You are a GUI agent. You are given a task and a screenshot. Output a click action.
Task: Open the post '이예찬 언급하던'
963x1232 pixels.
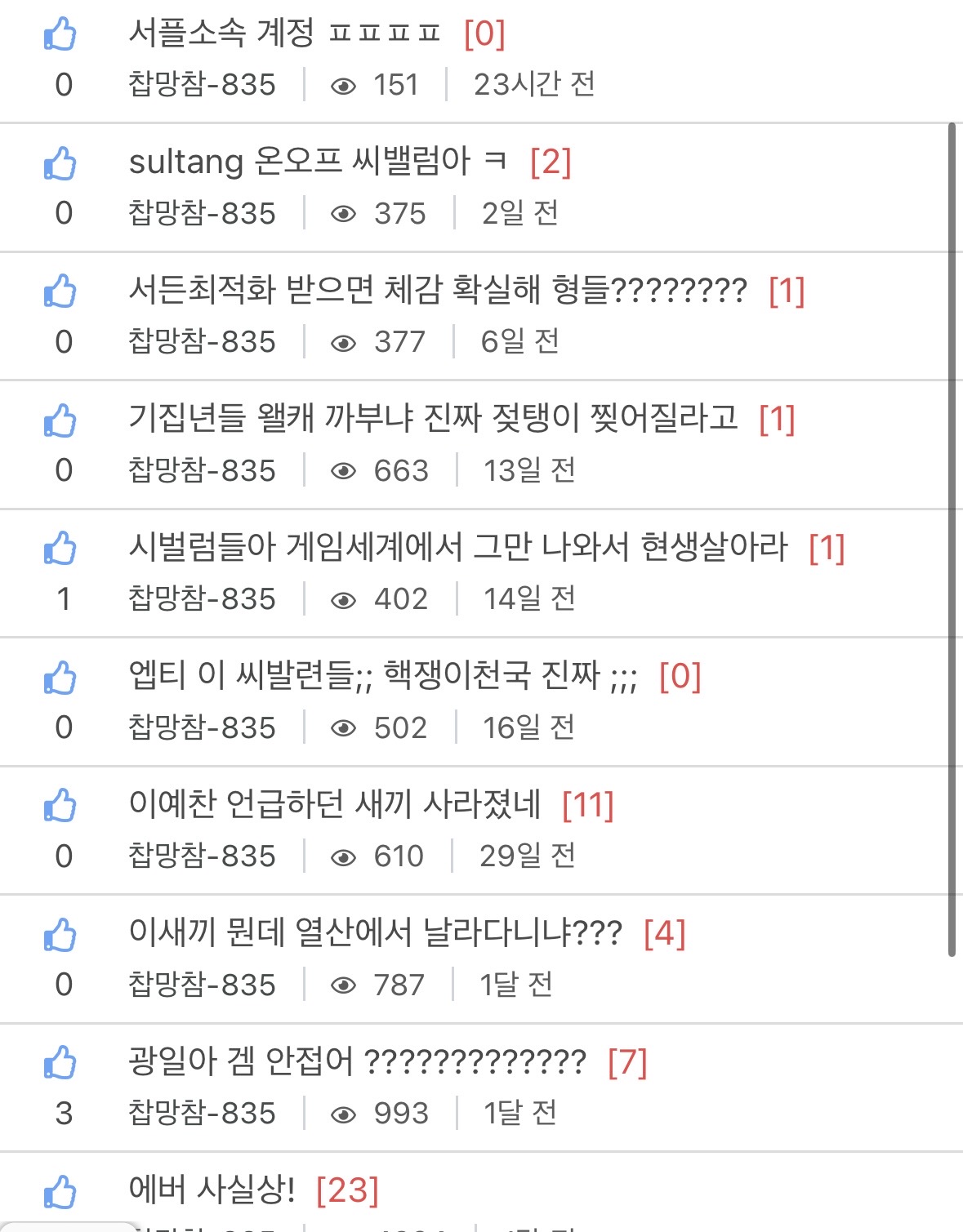click(334, 804)
